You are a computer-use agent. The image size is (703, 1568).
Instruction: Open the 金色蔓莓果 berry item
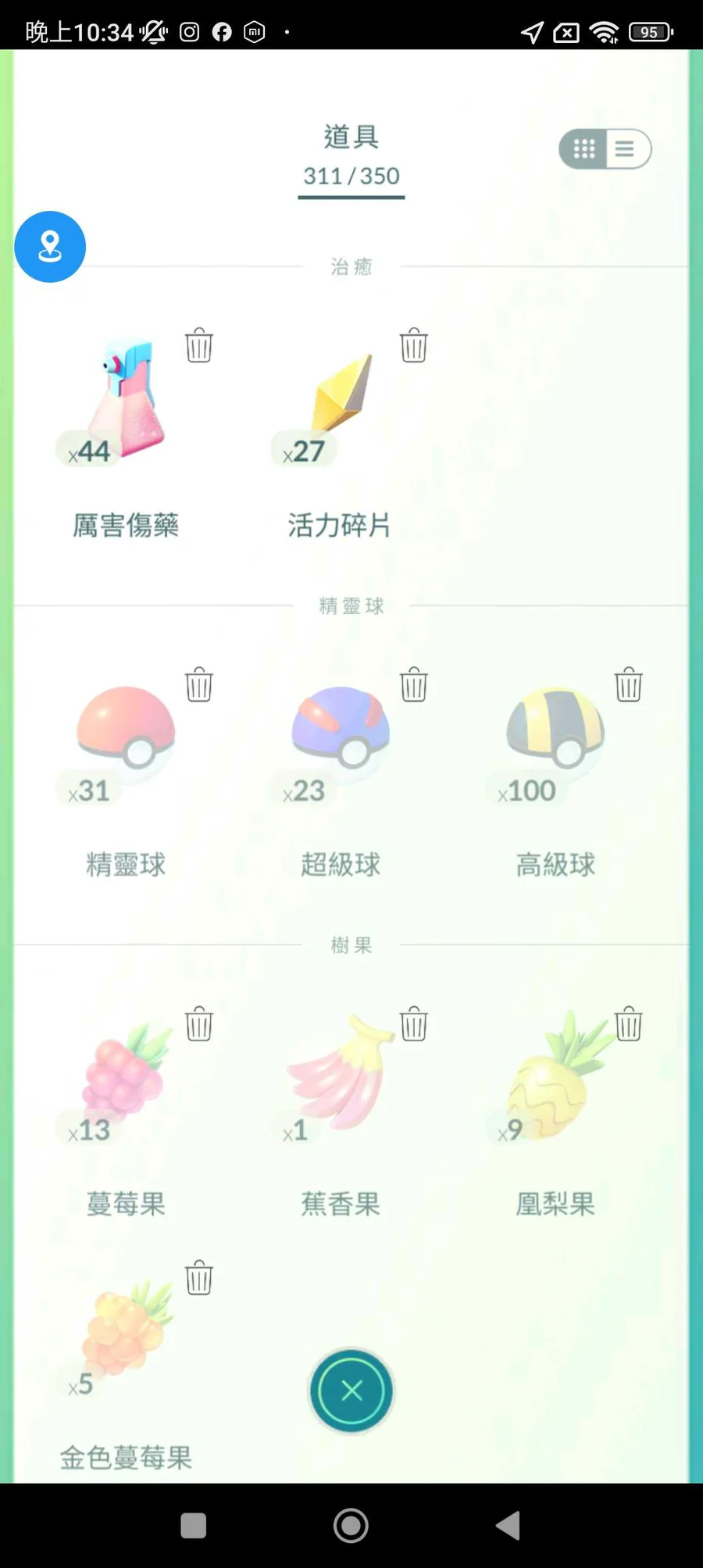pyautogui.click(x=127, y=1328)
